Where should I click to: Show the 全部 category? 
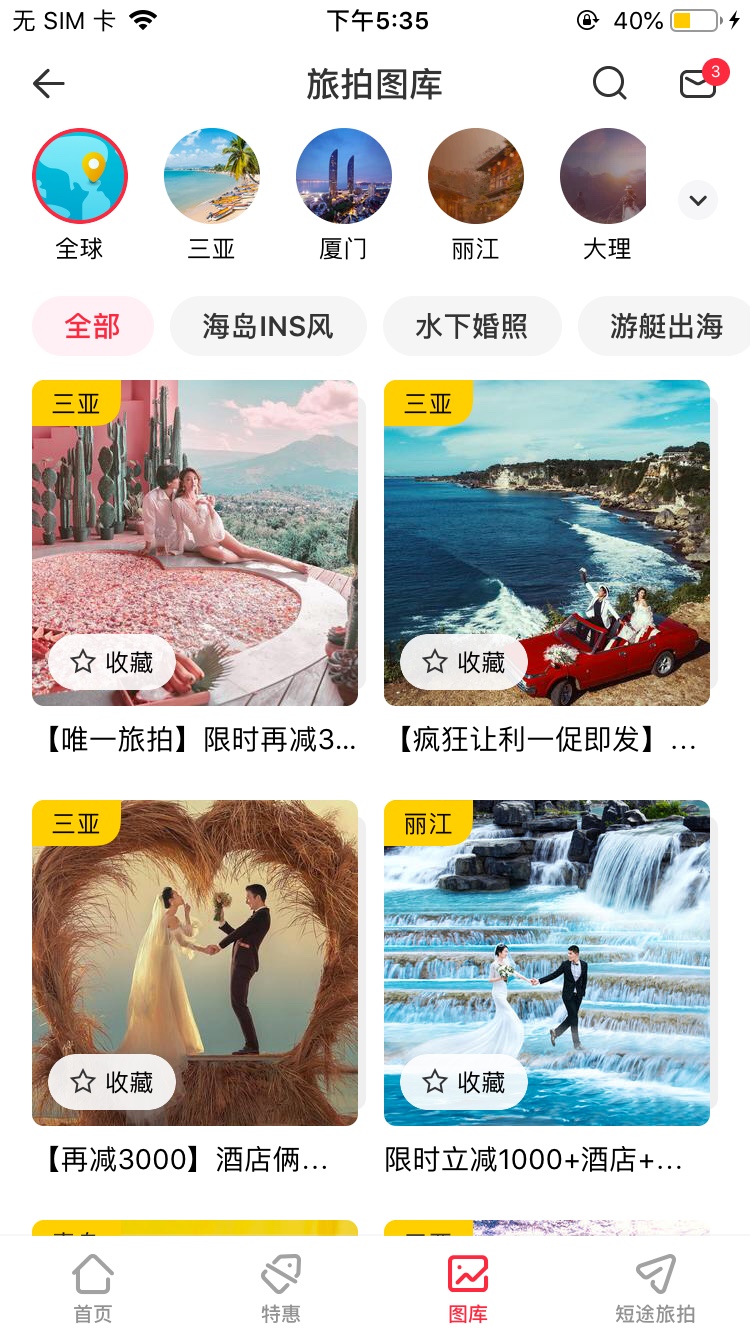click(93, 326)
